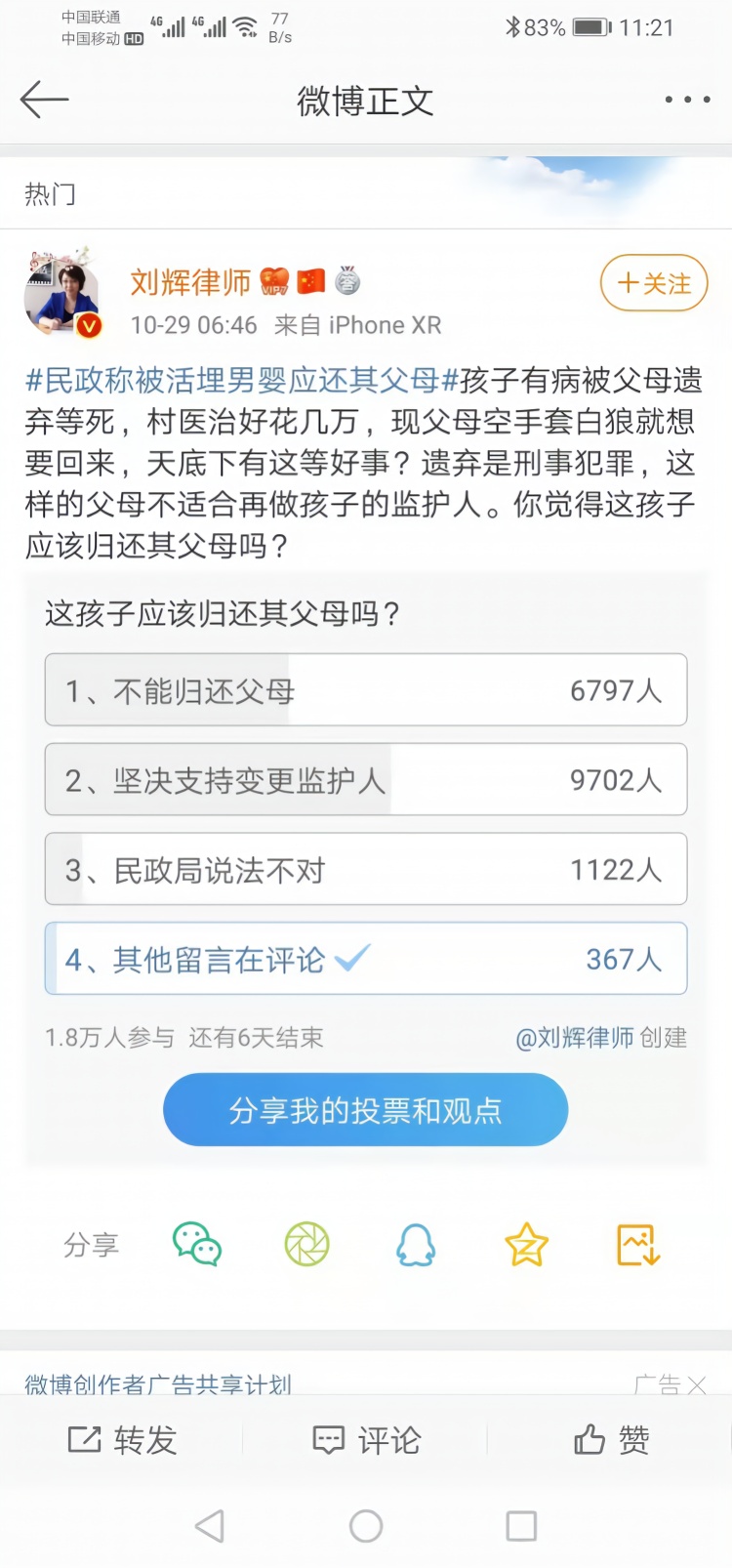Go back using the top-left arrow
Screen dimensions: 732x1568
[44, 99]
